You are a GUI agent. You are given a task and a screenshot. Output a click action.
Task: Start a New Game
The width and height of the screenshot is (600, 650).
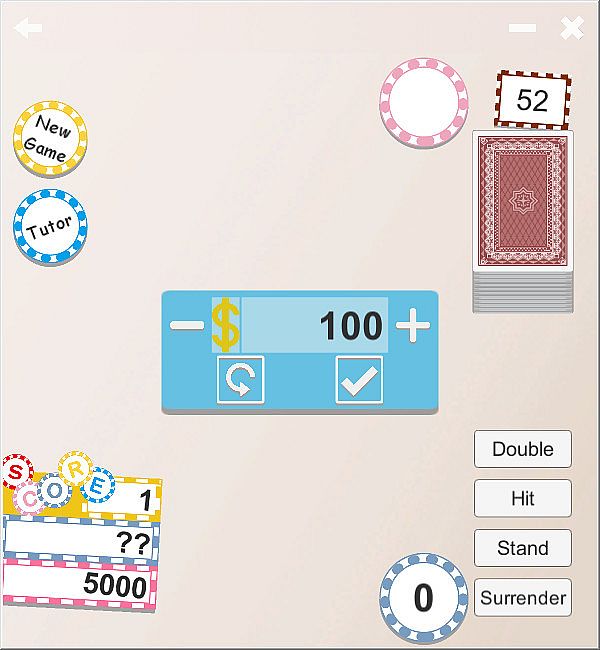pyautogui.click(x=50, y=138)
